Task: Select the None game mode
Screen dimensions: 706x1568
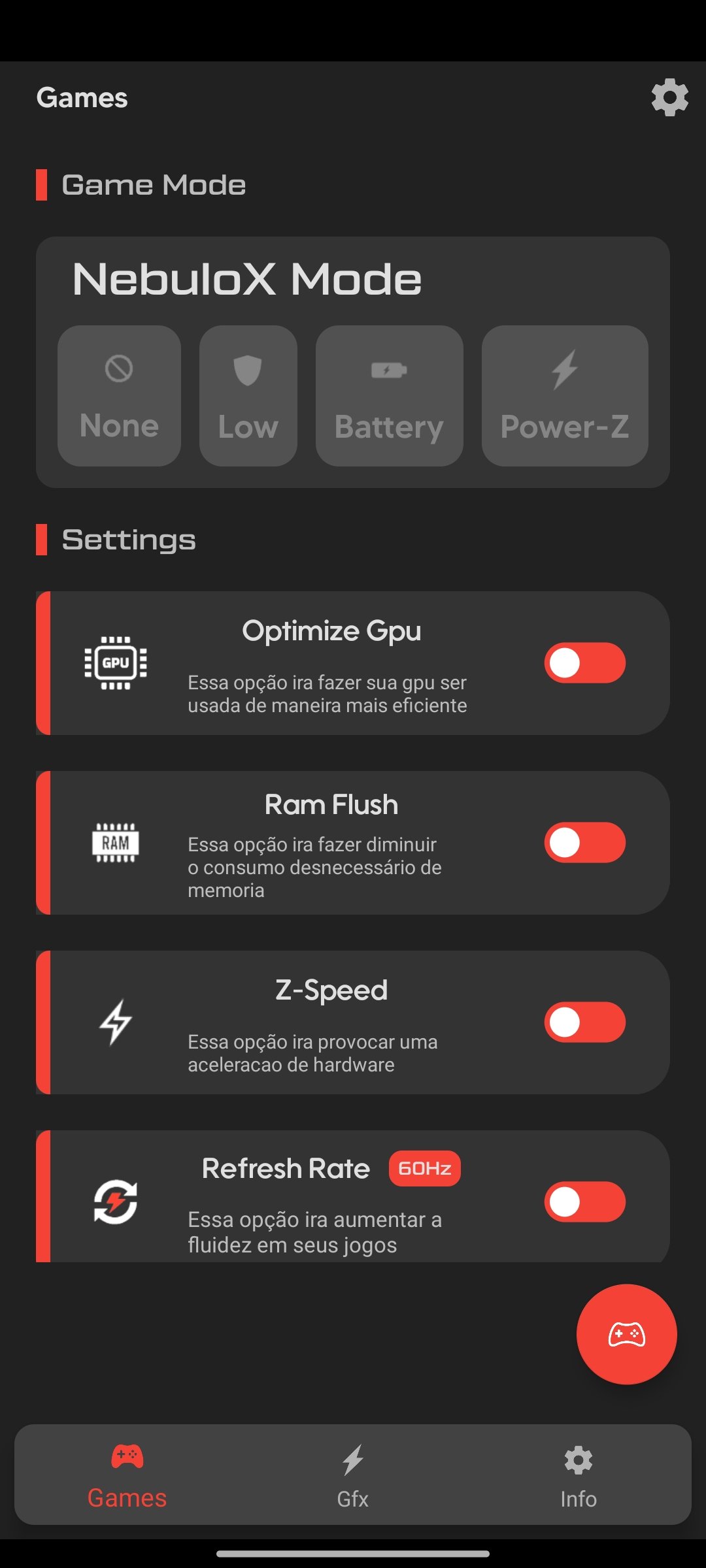Action: 119,396
